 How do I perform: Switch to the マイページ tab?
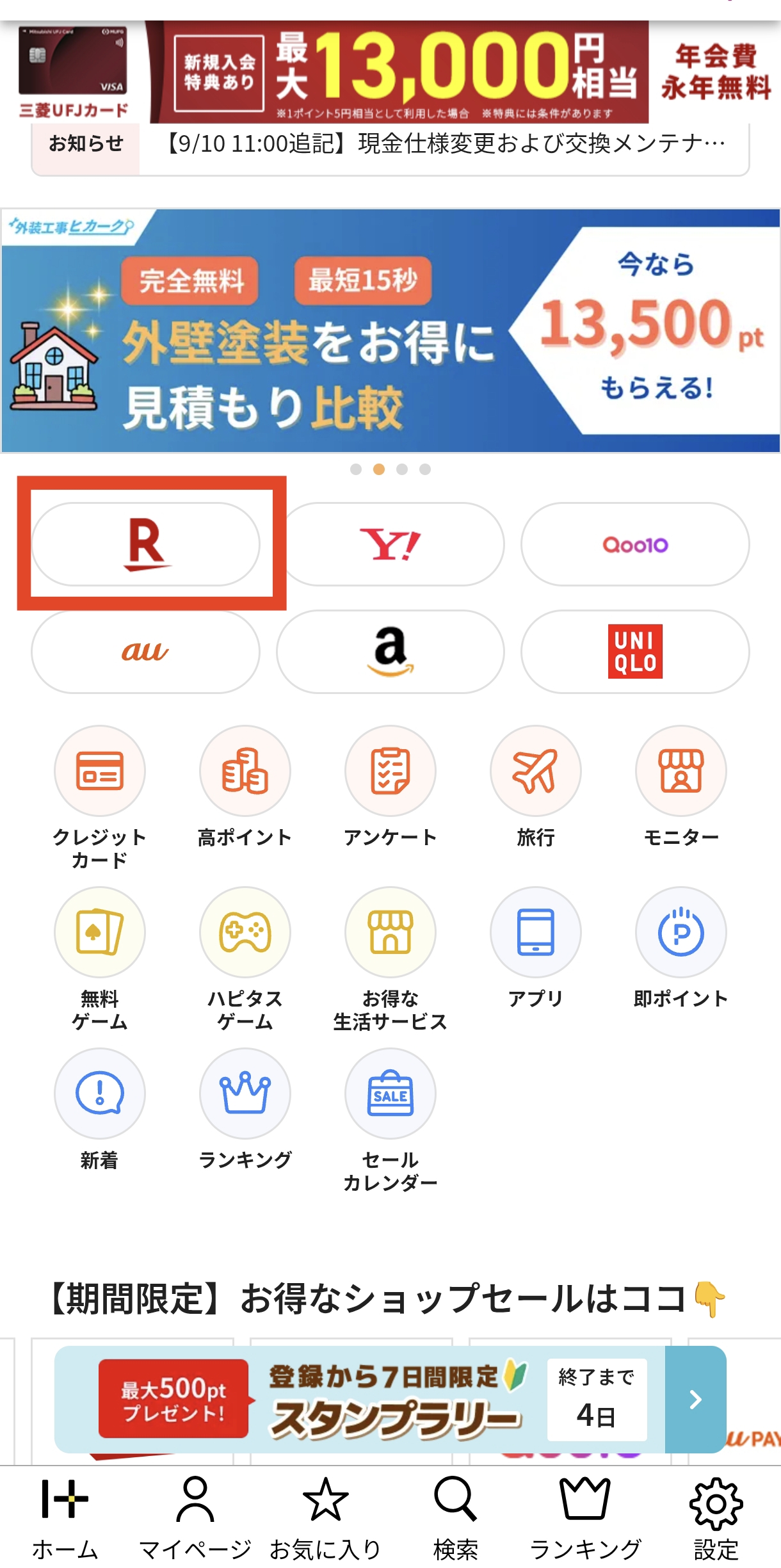[195, 1519]
